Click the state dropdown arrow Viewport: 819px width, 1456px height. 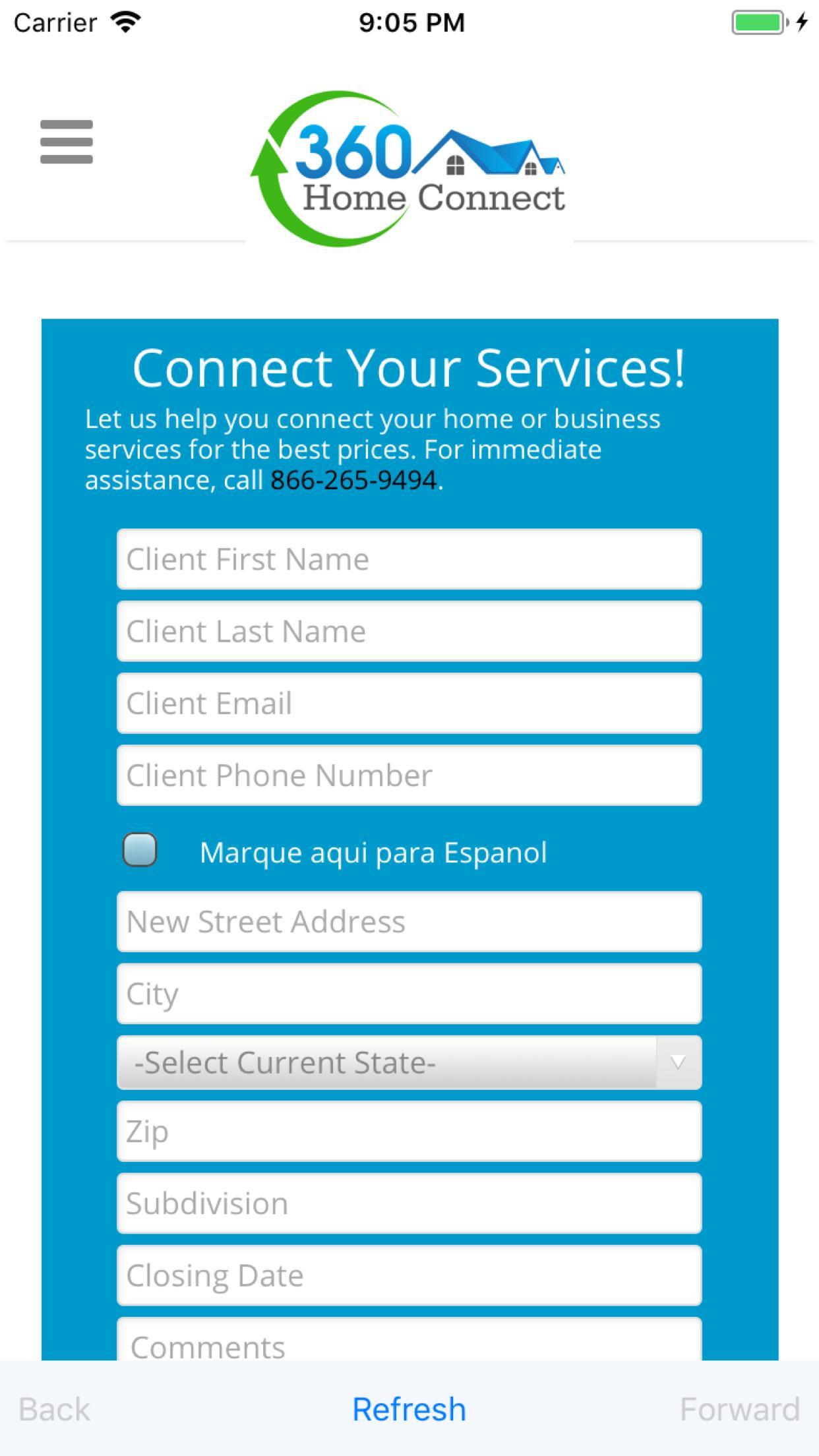pos(677,1062)
